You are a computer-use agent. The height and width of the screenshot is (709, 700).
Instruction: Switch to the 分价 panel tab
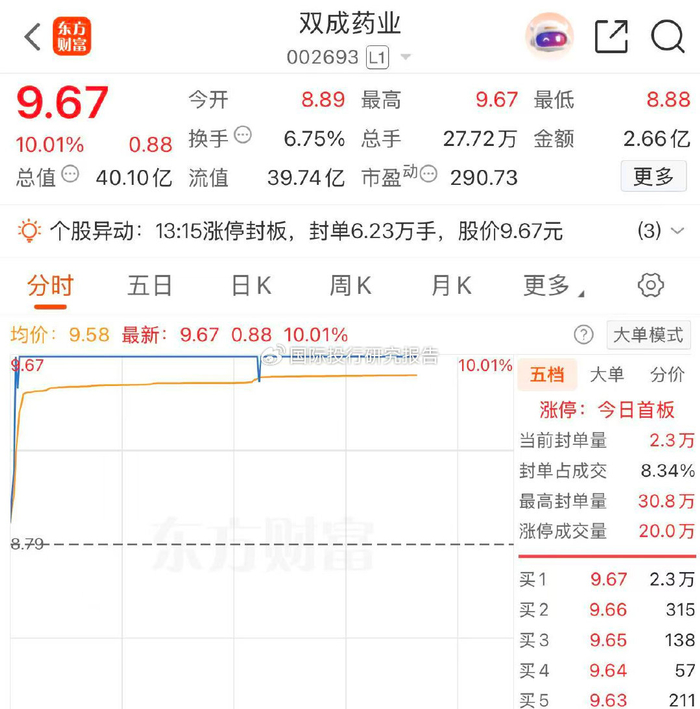667,375
